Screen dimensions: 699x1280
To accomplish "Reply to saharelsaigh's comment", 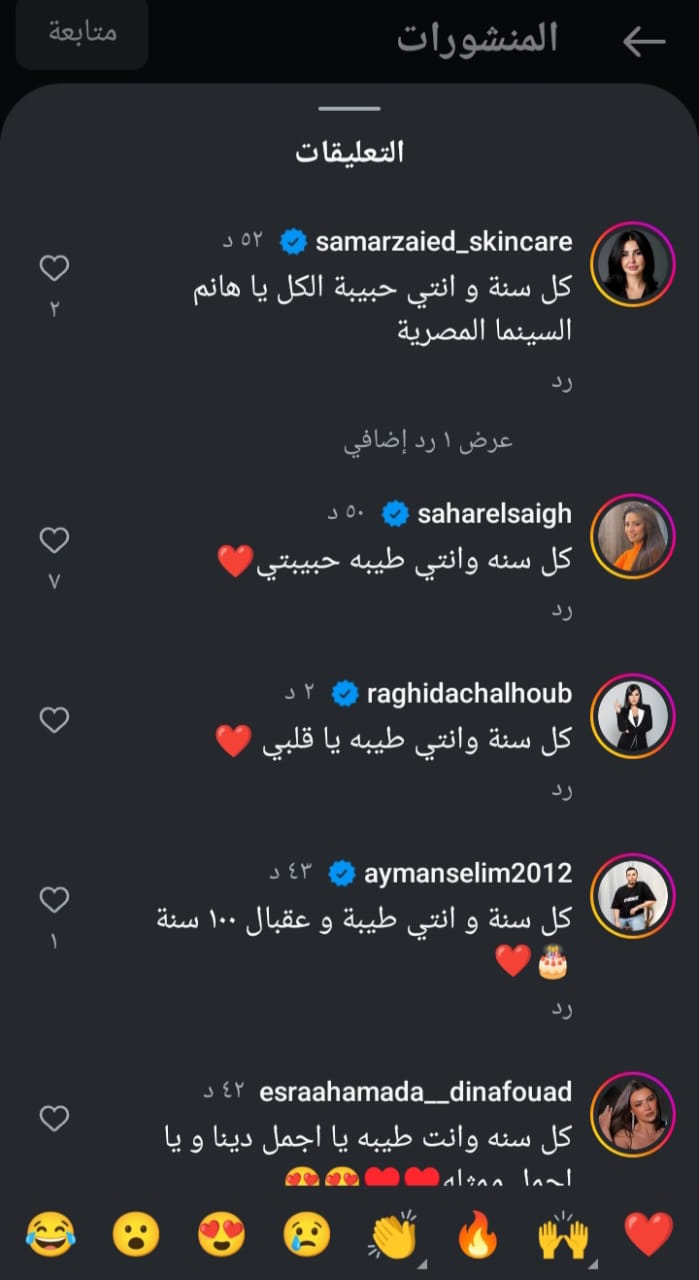I will [561, 611].
